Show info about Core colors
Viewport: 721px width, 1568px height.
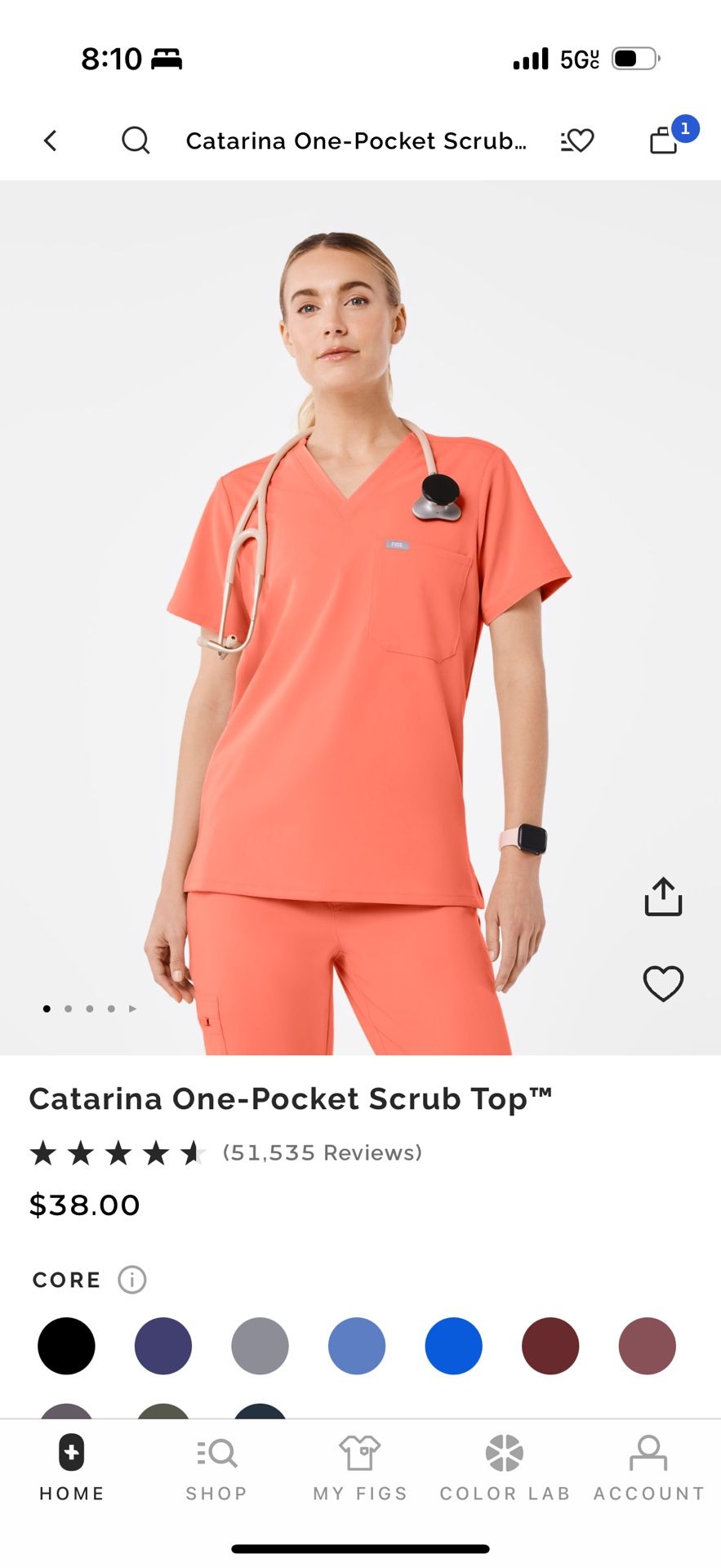tap(132, 1279)
